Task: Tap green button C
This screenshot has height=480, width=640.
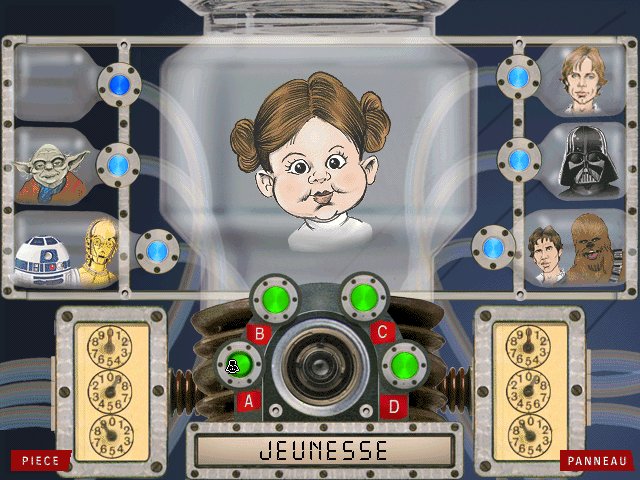Action: pyautogui.click(x=363, y=298)
